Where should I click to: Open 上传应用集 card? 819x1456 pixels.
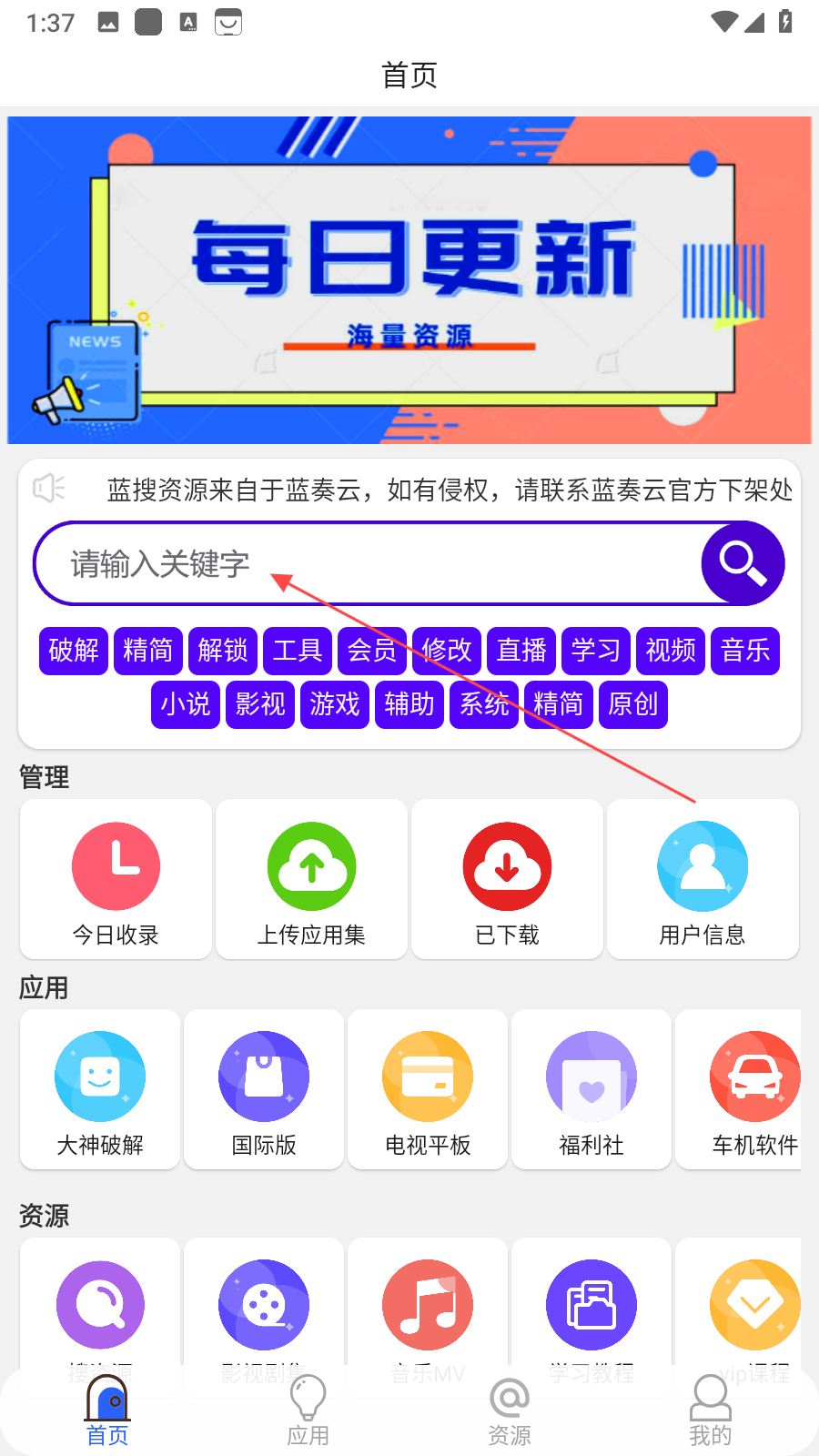pyautogui.click(x=311, y=879)
